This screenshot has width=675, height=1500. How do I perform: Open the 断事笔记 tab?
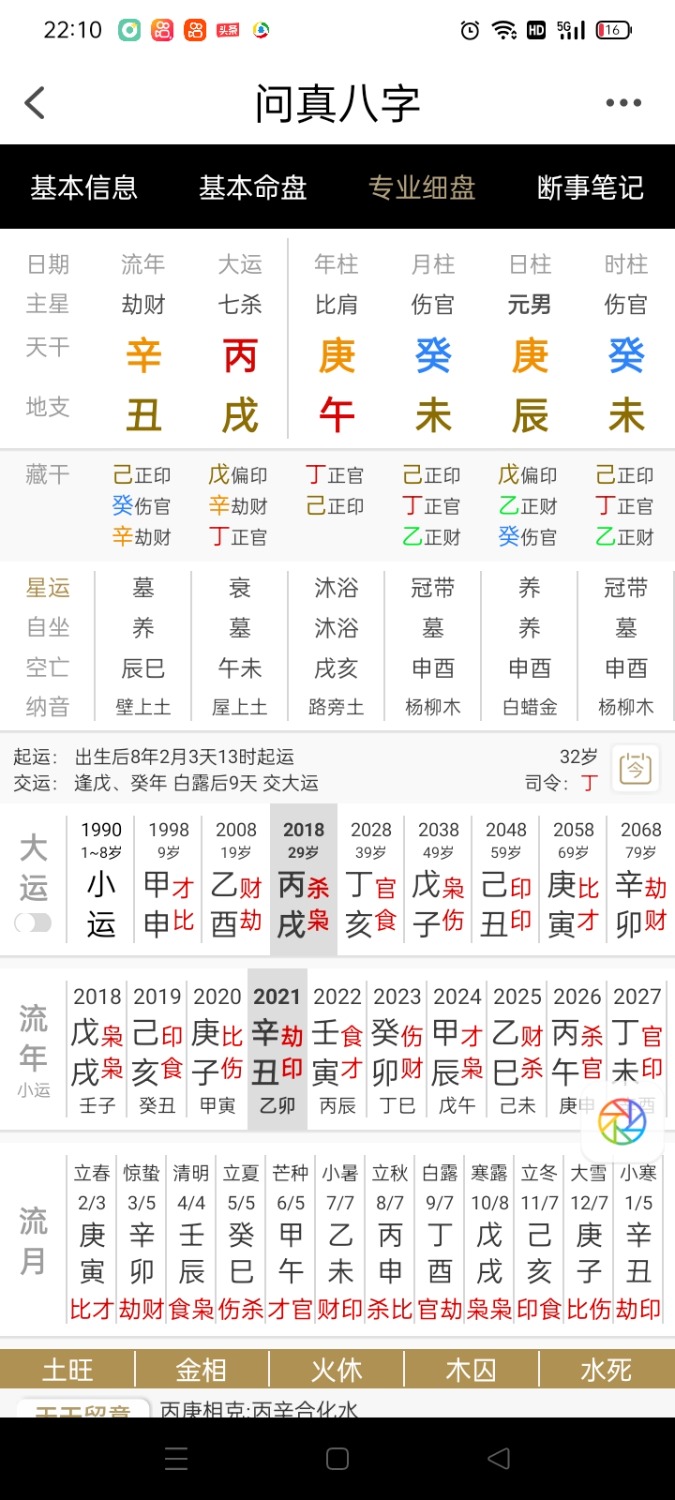590,188
